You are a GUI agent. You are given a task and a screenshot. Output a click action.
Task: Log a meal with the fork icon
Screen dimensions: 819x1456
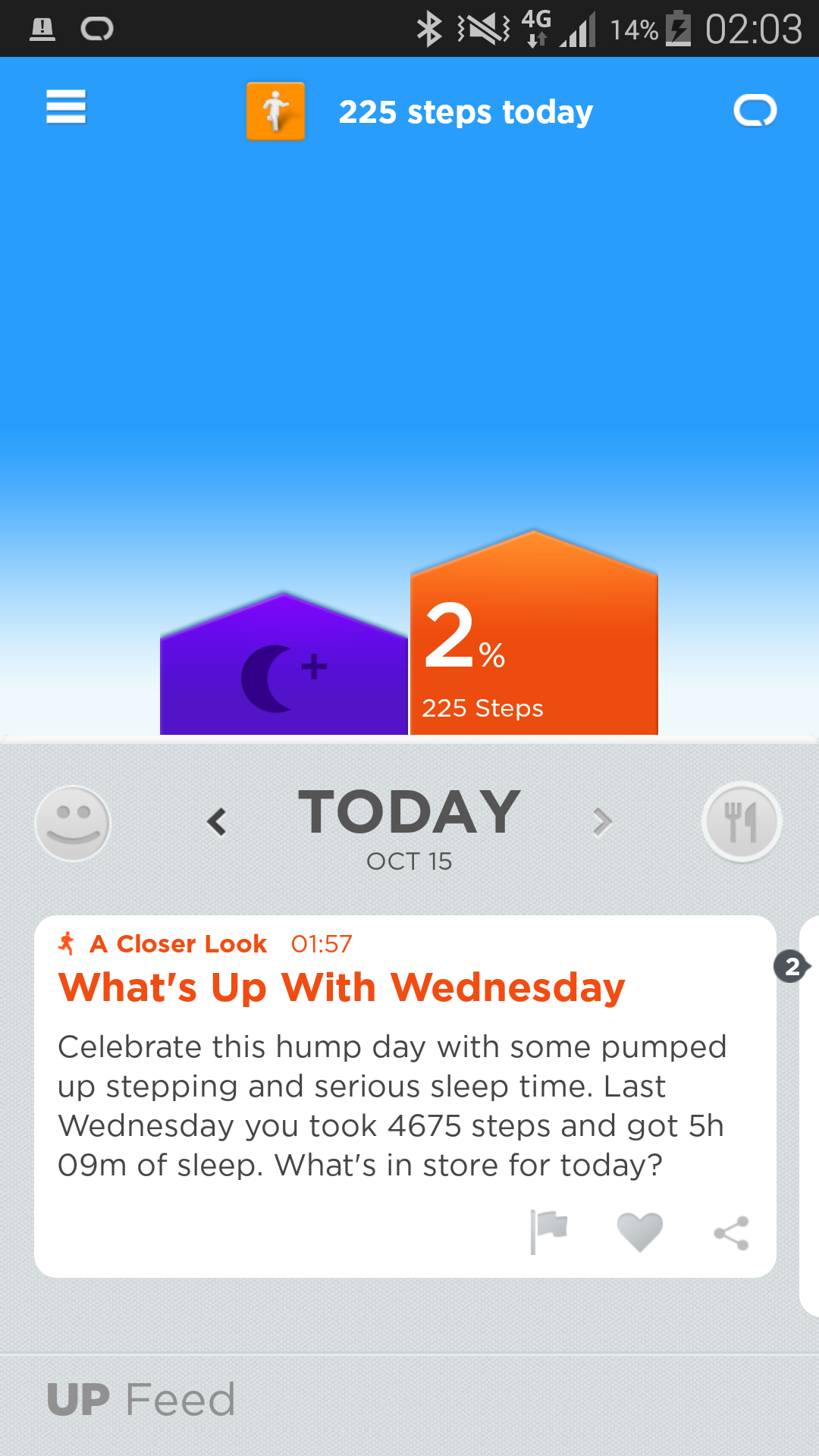coord(742,822)
